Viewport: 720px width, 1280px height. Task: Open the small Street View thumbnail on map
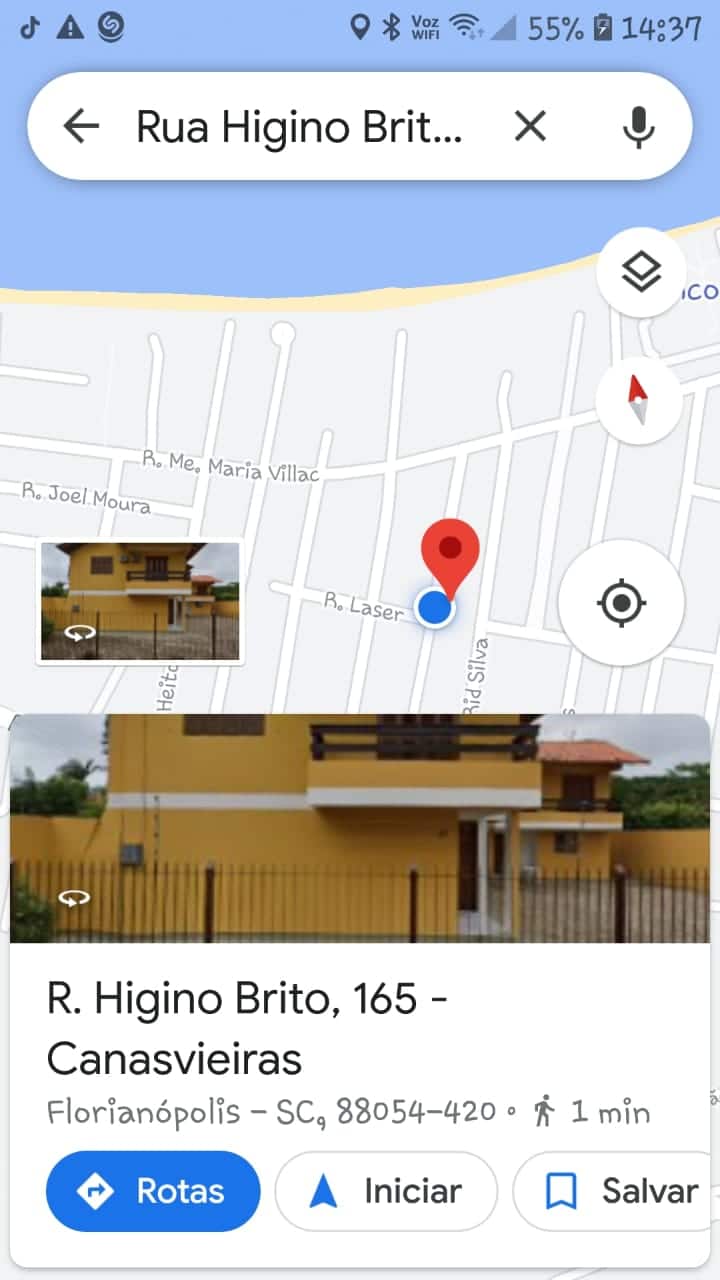pos(140,601)
